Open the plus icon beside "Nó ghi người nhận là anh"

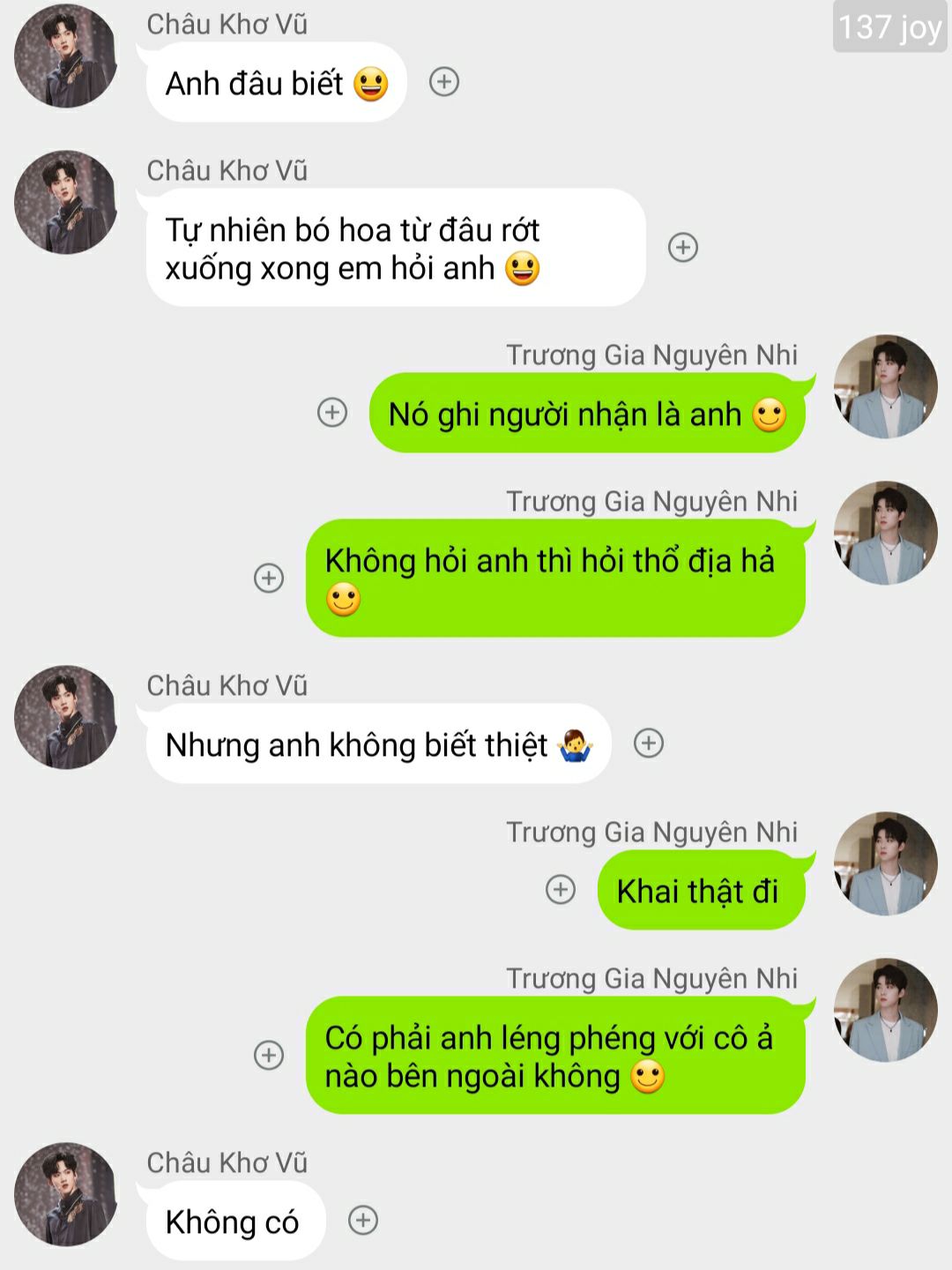(x=332, y=412)
